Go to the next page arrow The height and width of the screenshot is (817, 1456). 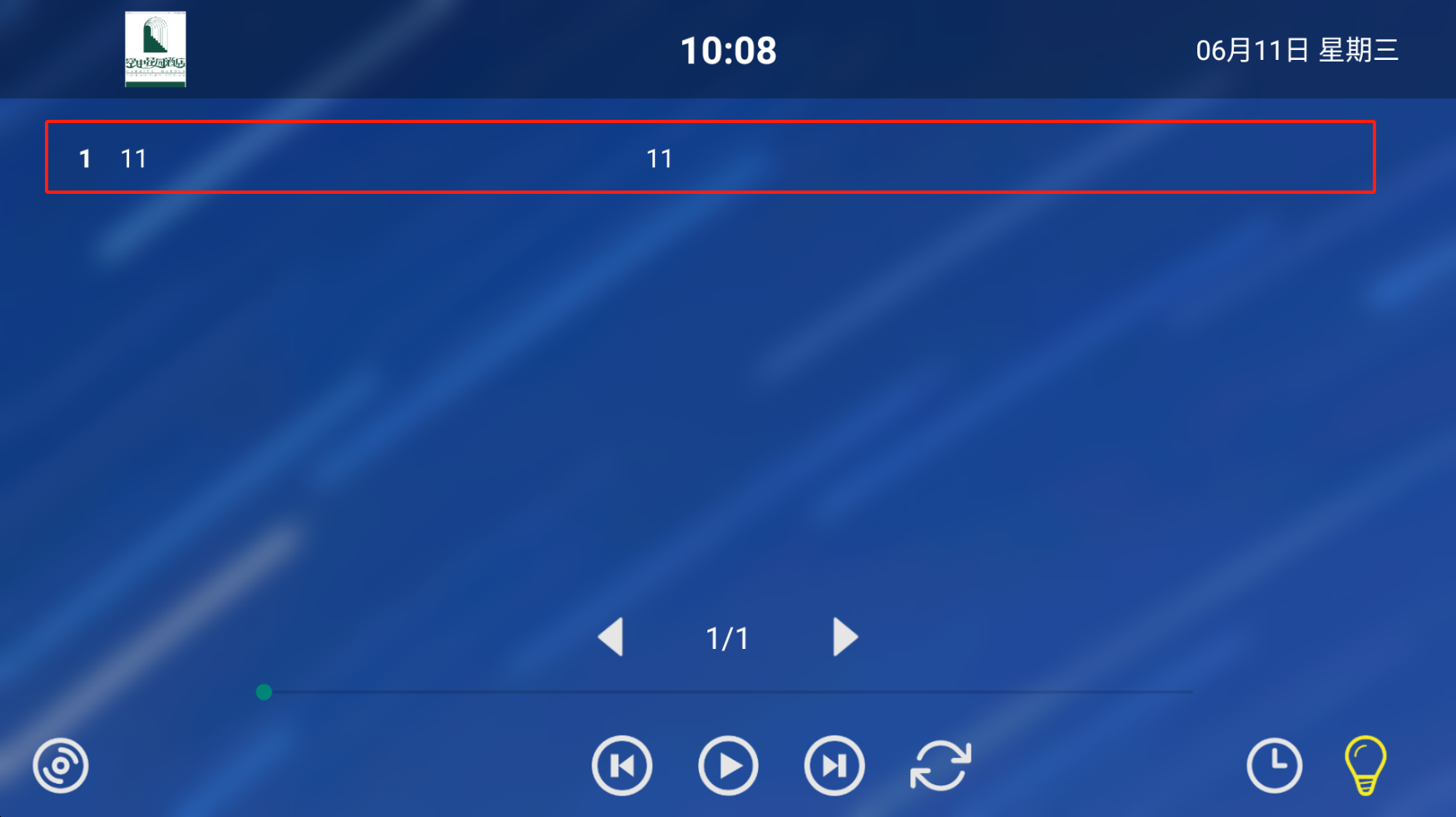tap(844, 638)
